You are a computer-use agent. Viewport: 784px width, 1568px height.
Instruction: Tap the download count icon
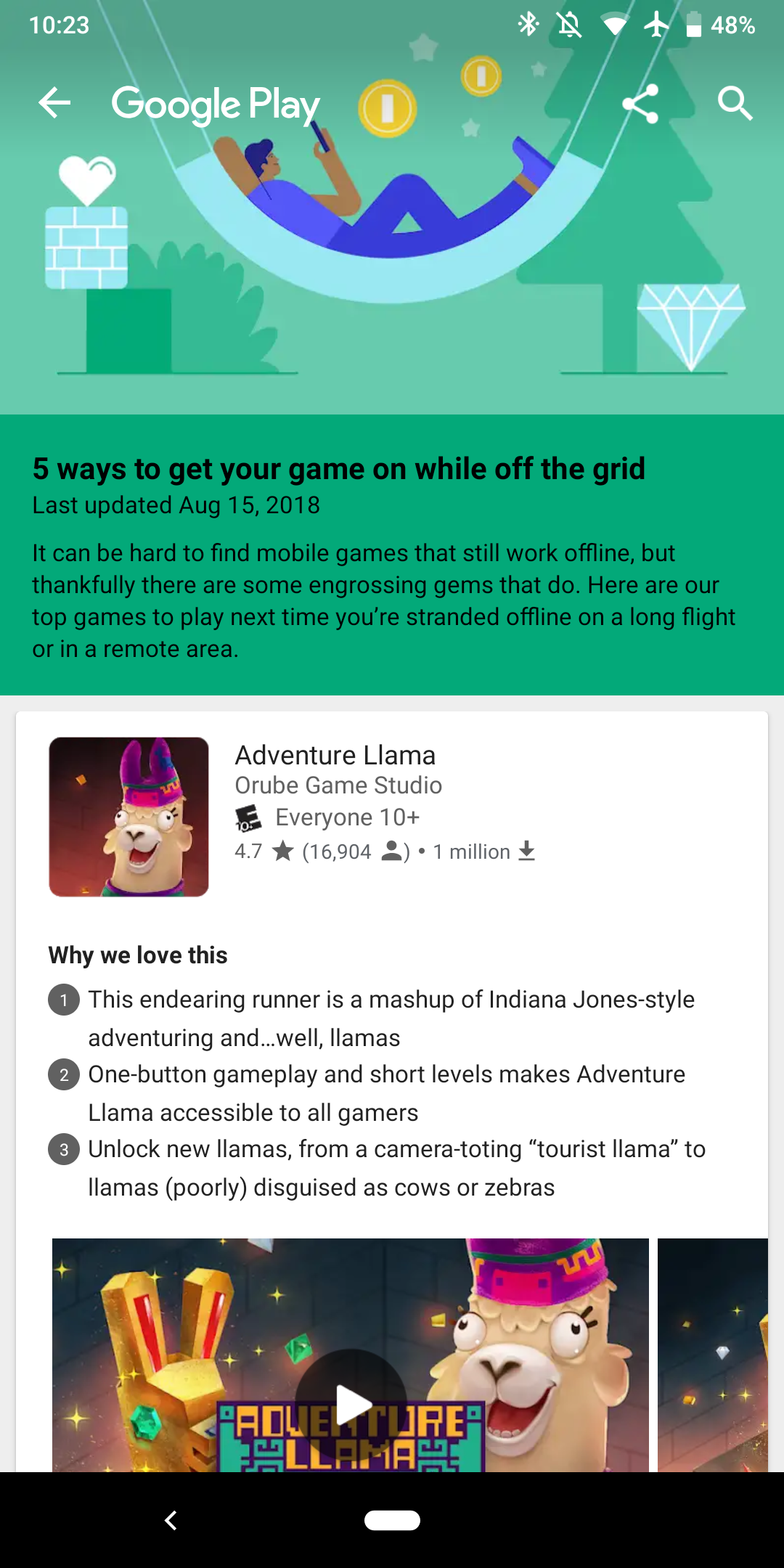(x=528, y=852)
